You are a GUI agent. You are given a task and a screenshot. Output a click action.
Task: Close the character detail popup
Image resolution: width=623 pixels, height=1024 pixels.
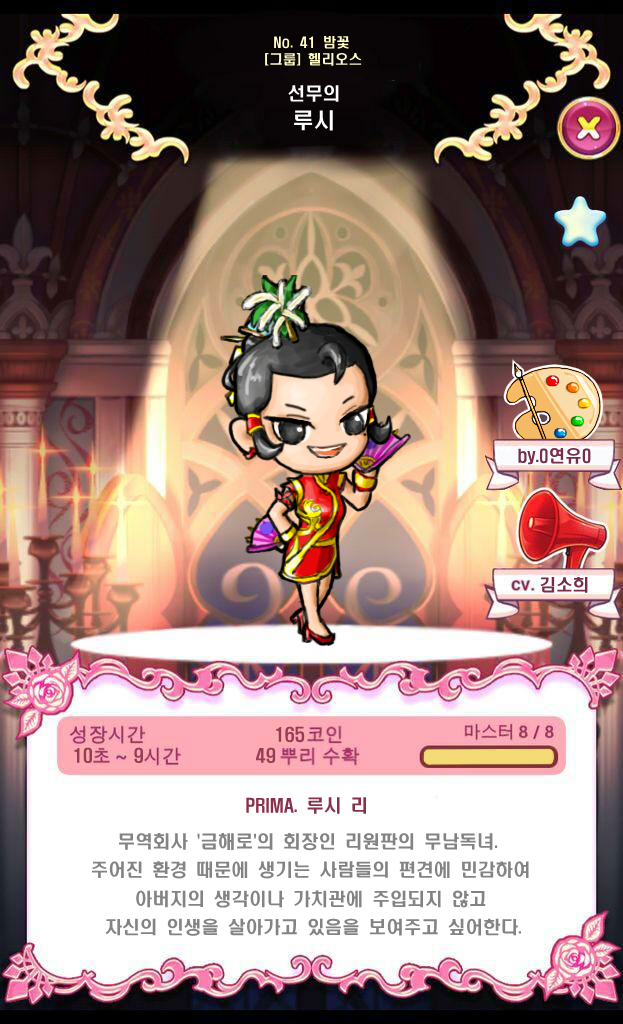point(588,127)
